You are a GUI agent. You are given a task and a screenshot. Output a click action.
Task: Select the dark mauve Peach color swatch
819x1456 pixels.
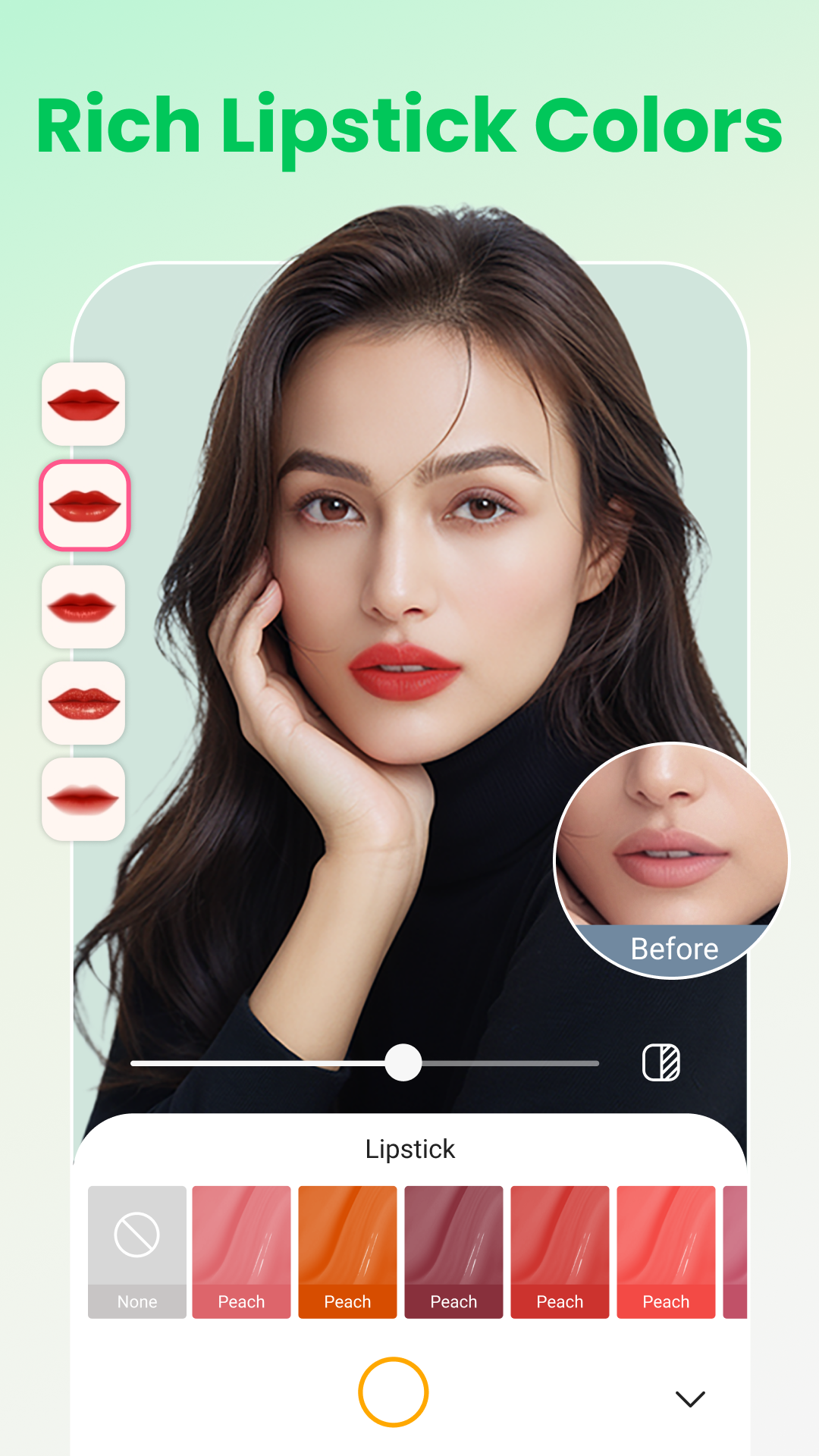pyautogui.click(x=453, y=1251)
